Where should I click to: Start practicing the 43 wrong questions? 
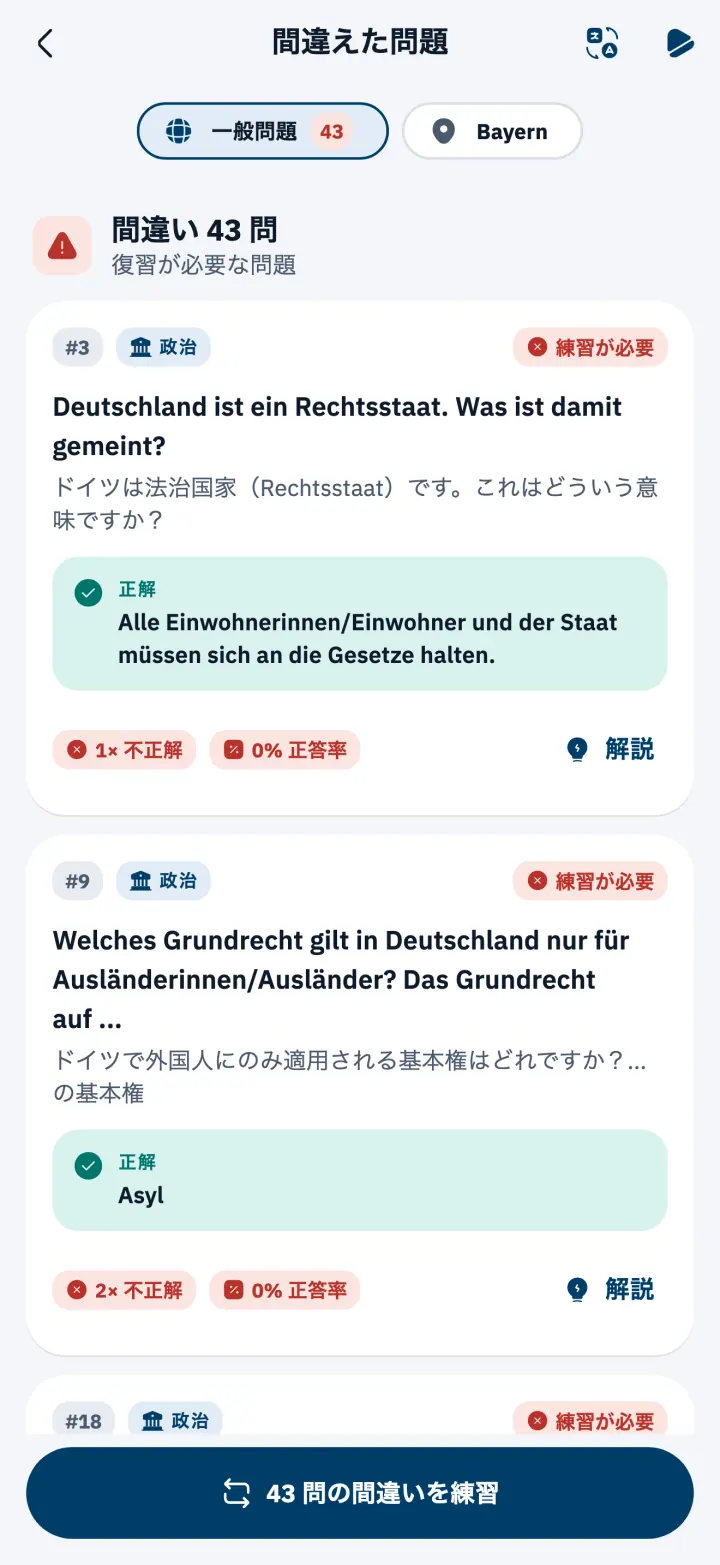[x=360, y=1493]
